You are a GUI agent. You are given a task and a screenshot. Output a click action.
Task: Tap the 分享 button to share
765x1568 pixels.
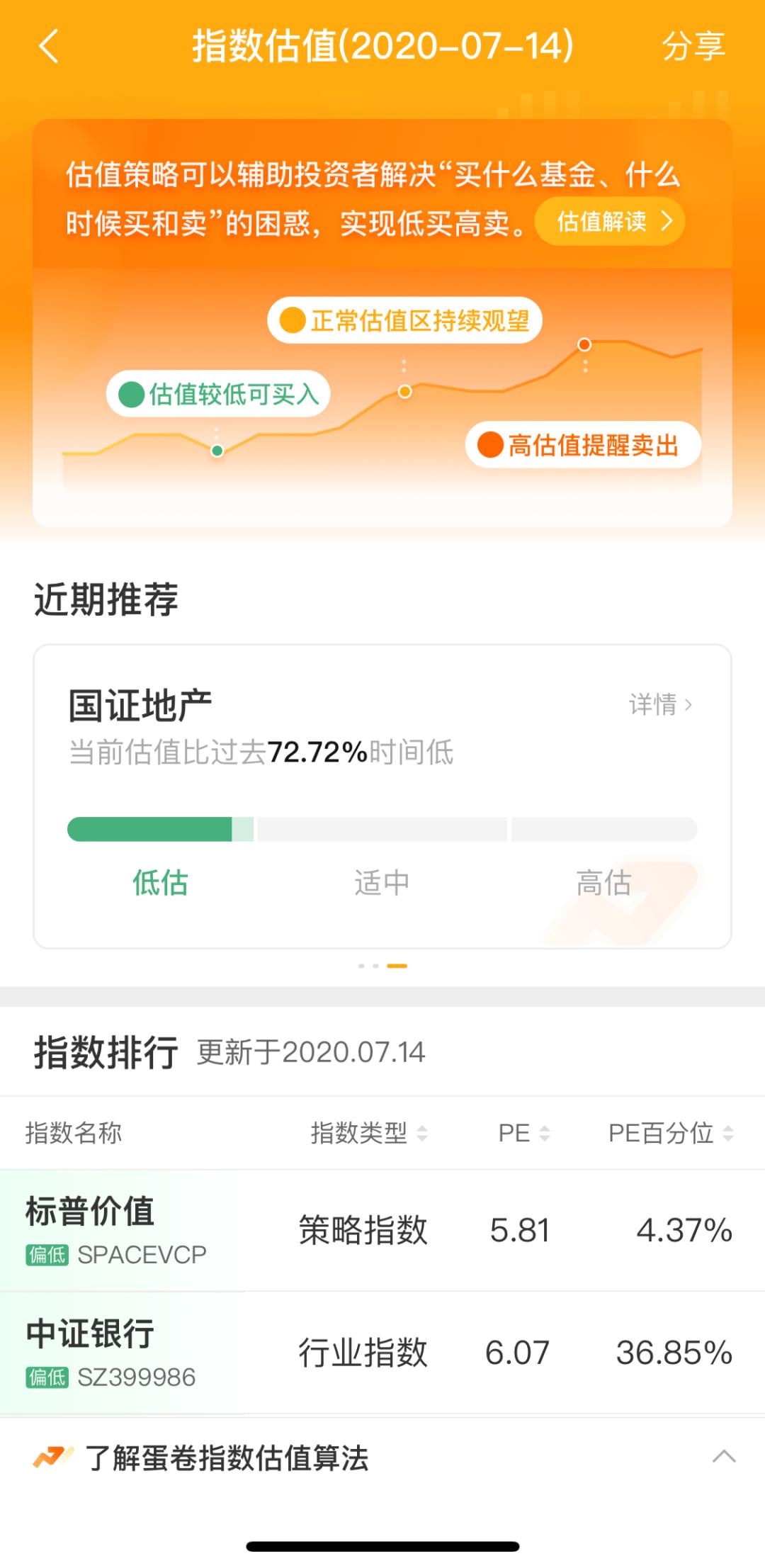694,47
